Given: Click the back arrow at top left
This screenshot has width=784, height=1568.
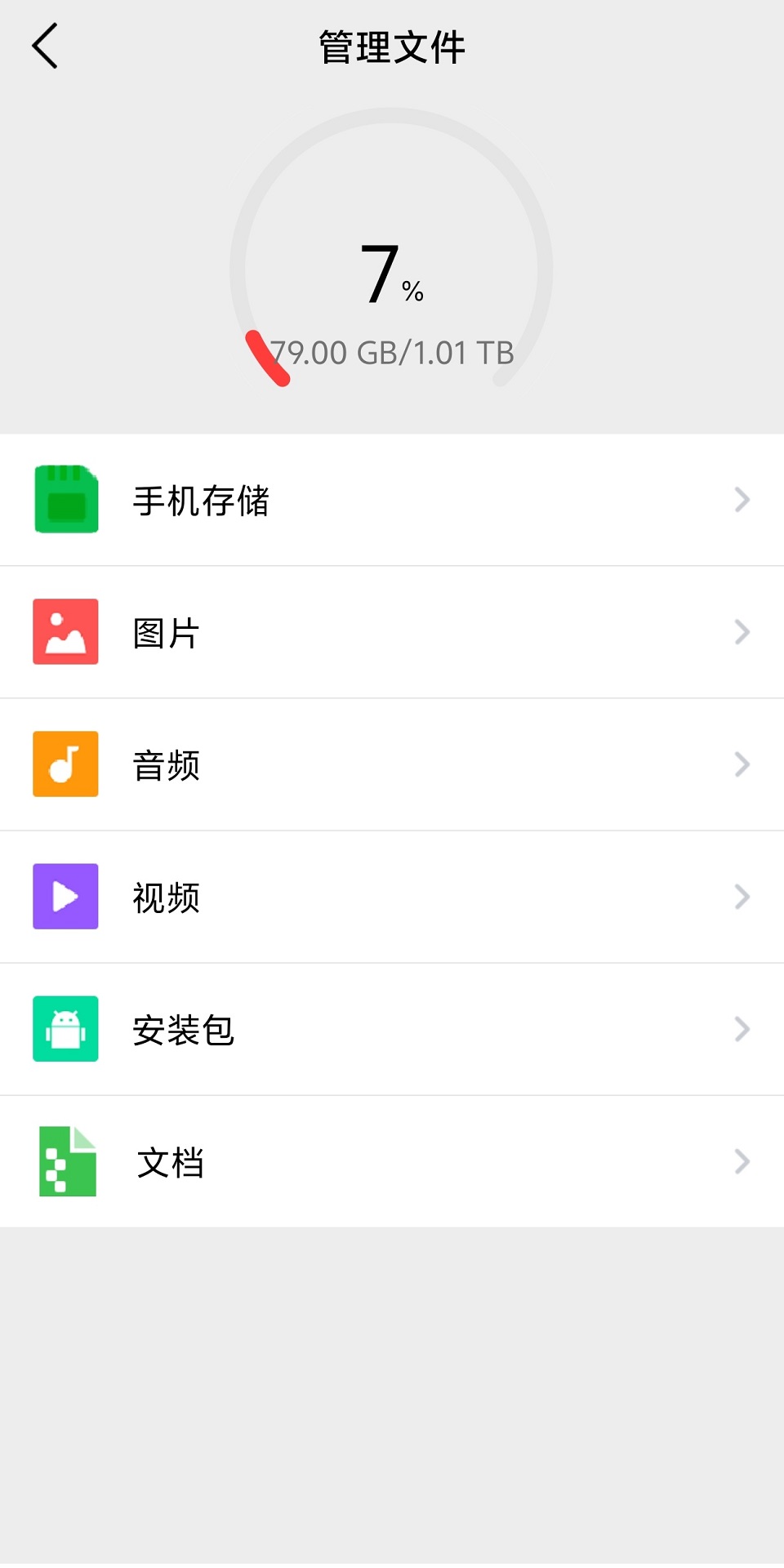Looking at the screenshot, I should coord(45,47).
